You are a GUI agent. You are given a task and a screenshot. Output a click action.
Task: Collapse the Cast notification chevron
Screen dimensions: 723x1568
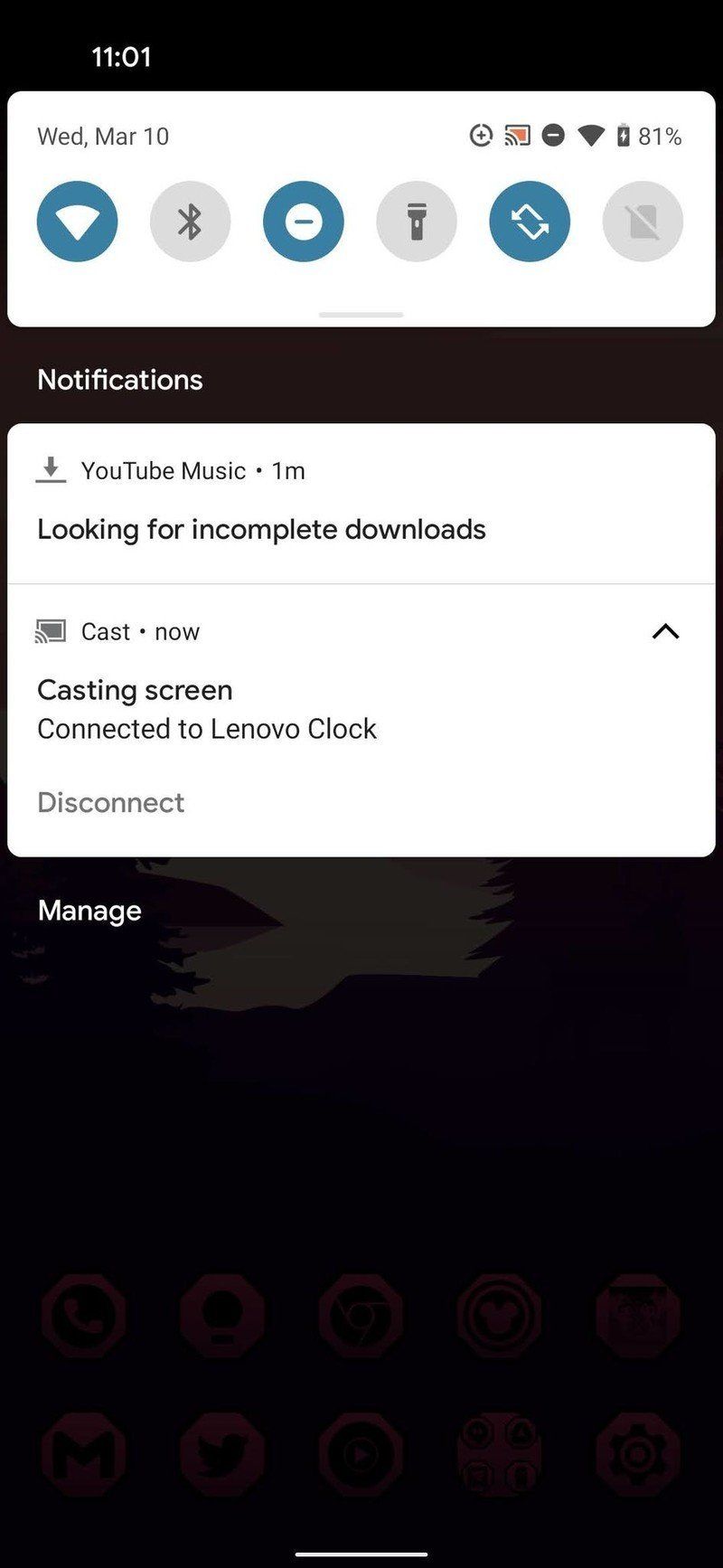click(x=666, y=631)
